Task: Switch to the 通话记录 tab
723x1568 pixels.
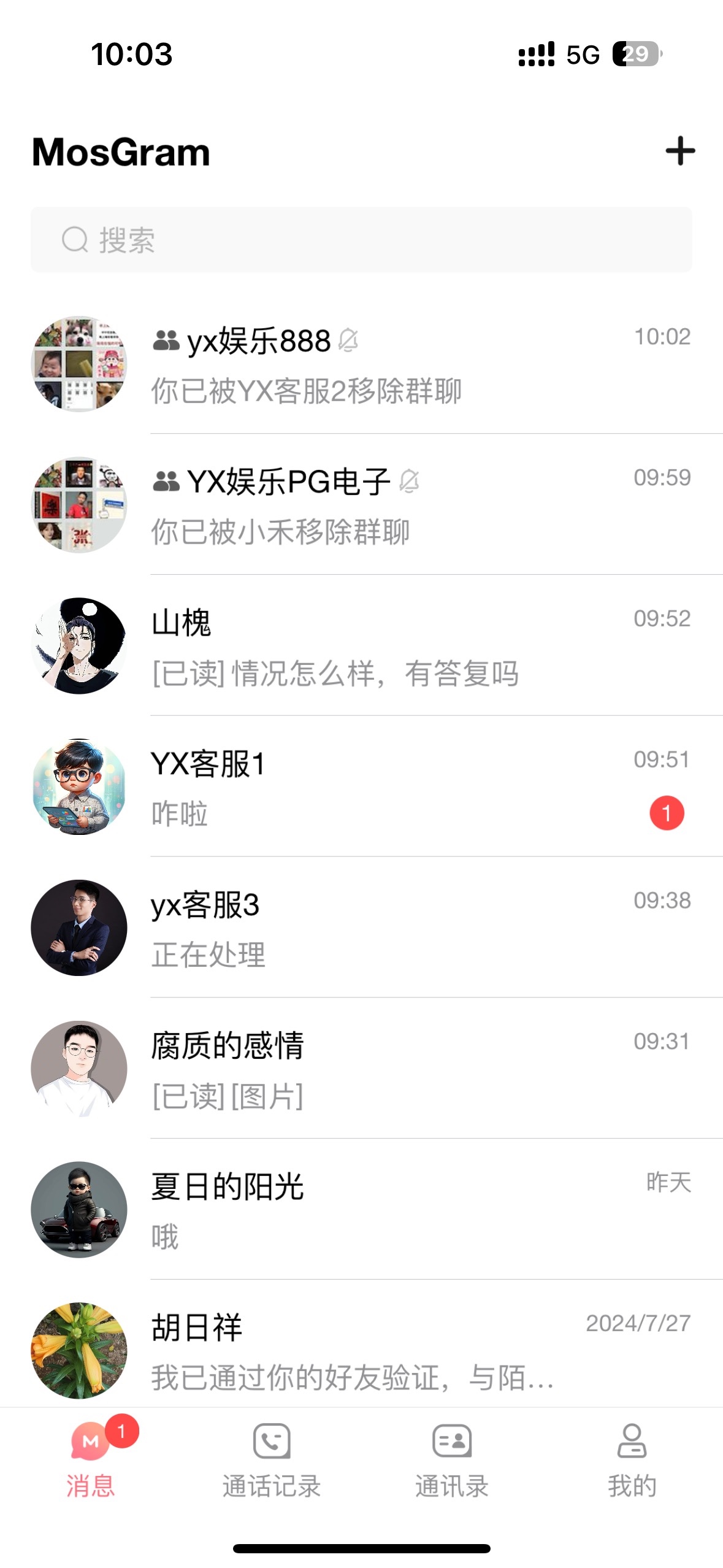Action: 272,1459
